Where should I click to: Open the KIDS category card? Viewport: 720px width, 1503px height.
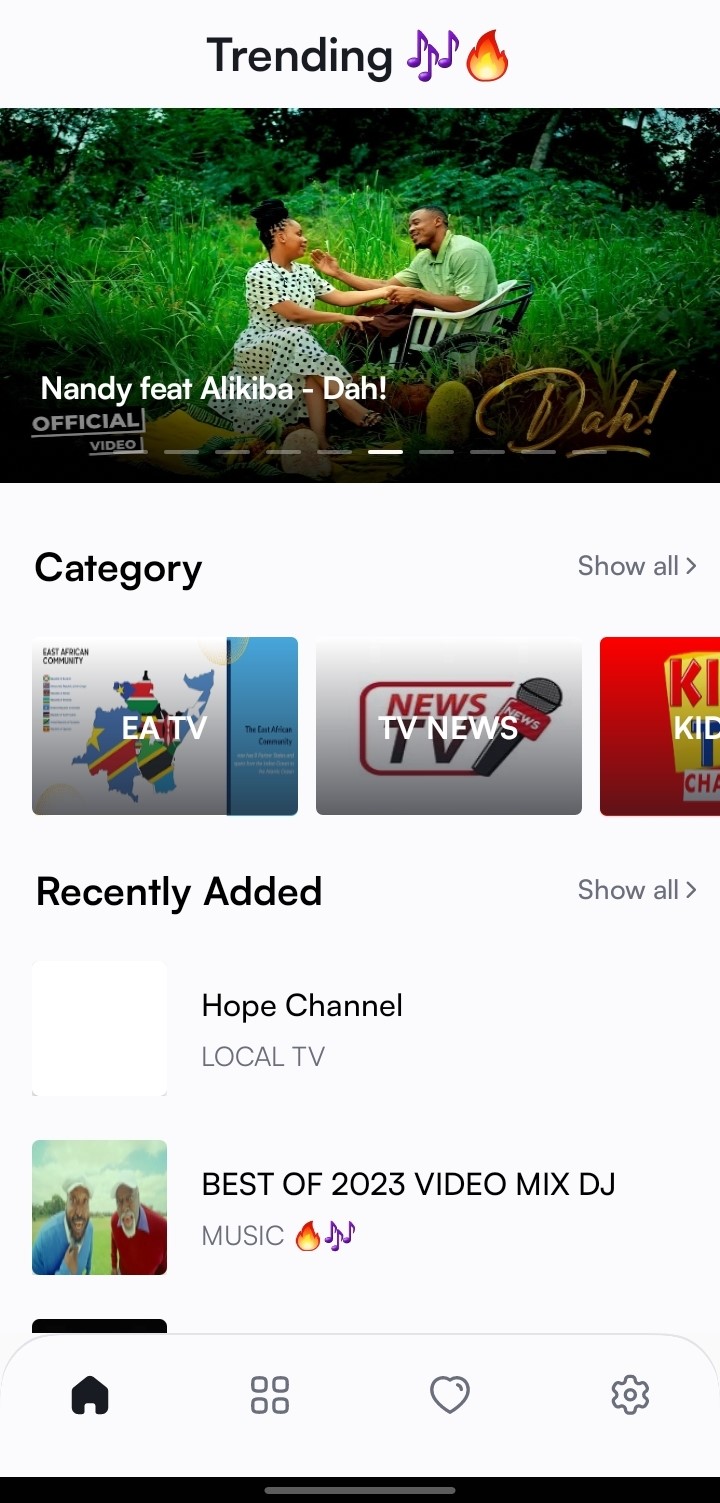[x=662, y=726]
